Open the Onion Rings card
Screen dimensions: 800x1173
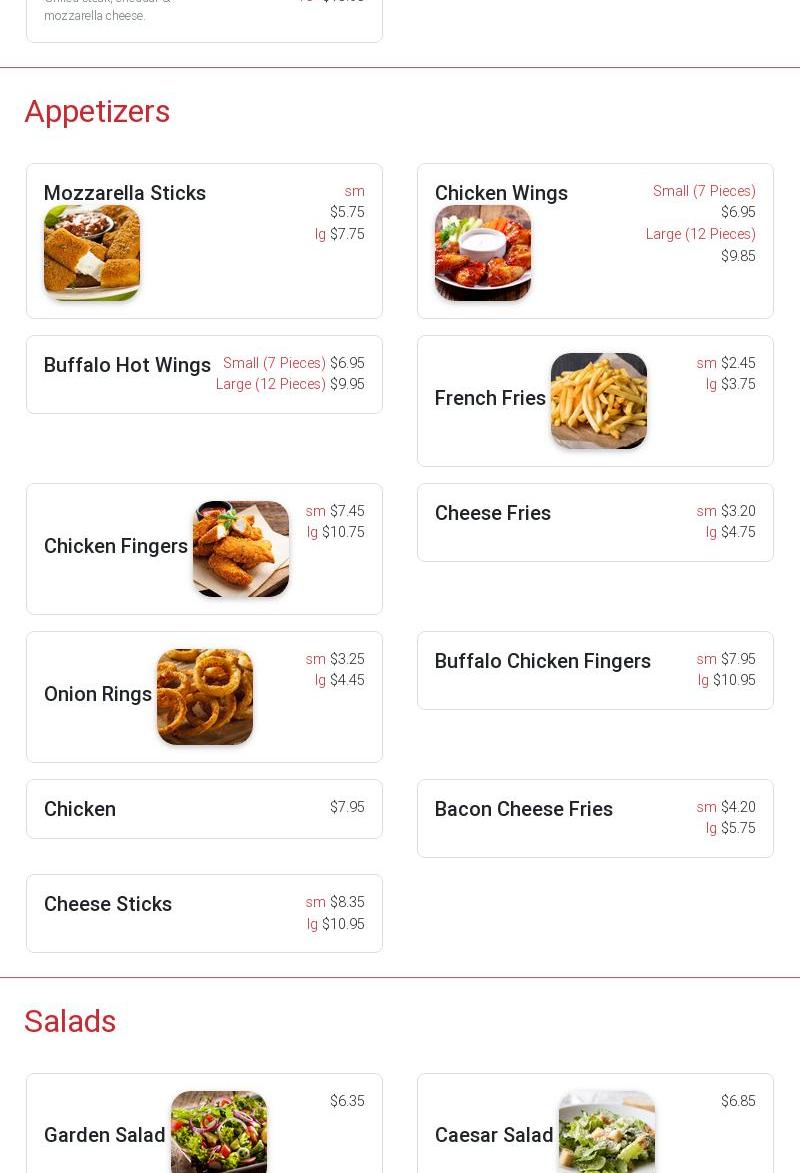[x=204, y=696]
